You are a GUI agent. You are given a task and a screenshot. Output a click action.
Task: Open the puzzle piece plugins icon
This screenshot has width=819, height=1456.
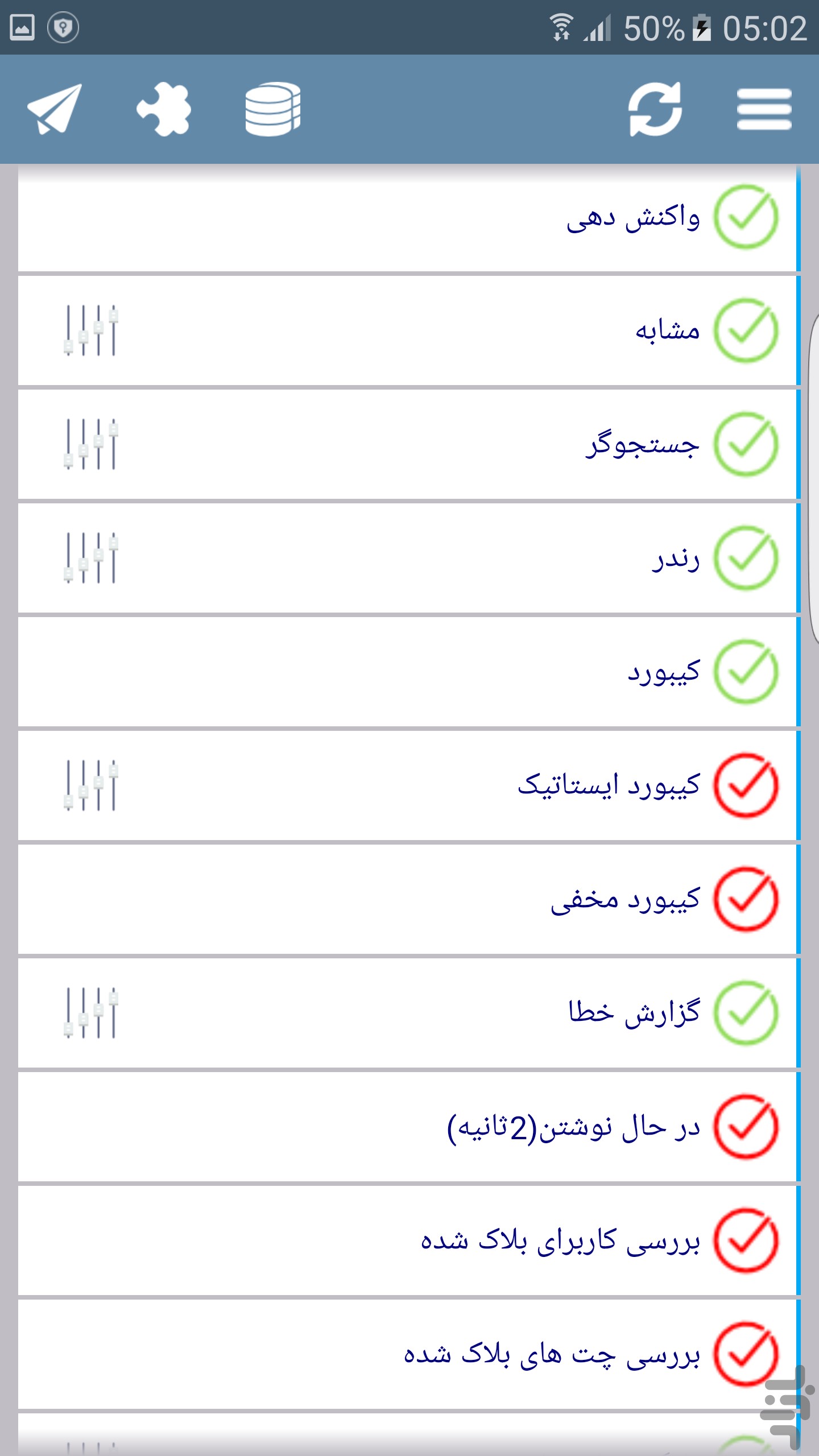164,109
